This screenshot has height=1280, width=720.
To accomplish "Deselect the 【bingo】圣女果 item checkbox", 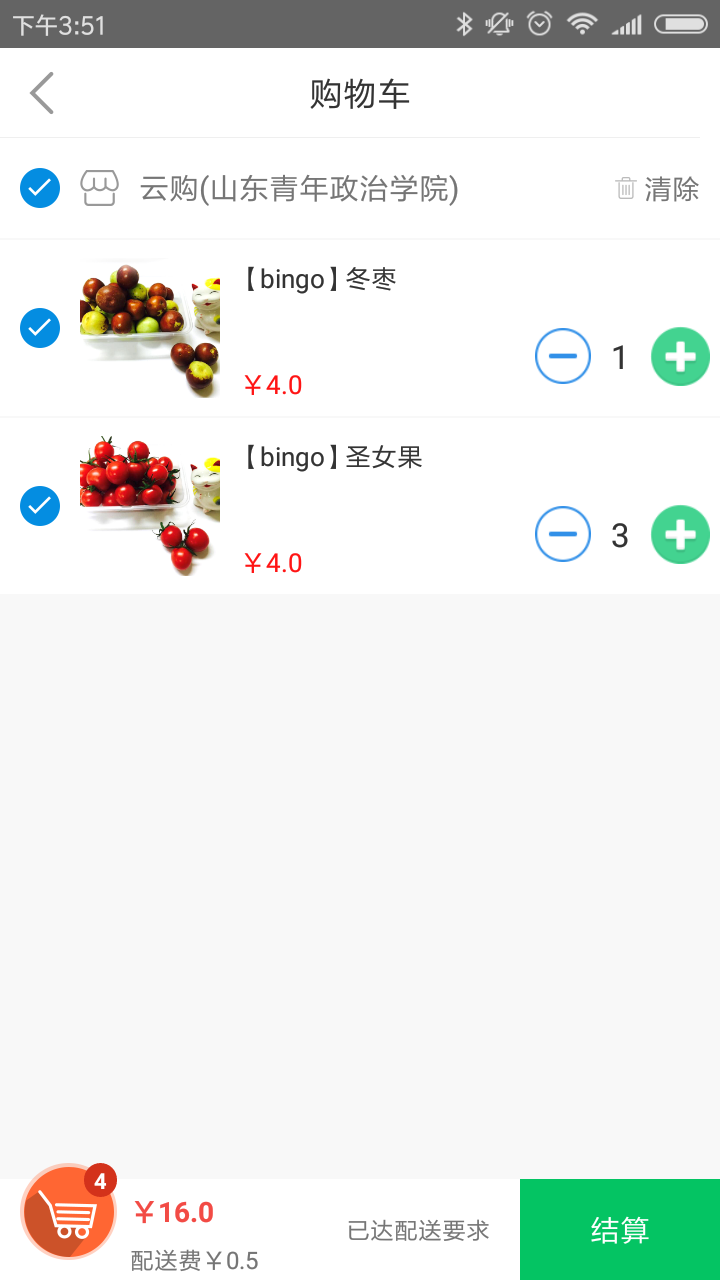I will tap(39, 506).
